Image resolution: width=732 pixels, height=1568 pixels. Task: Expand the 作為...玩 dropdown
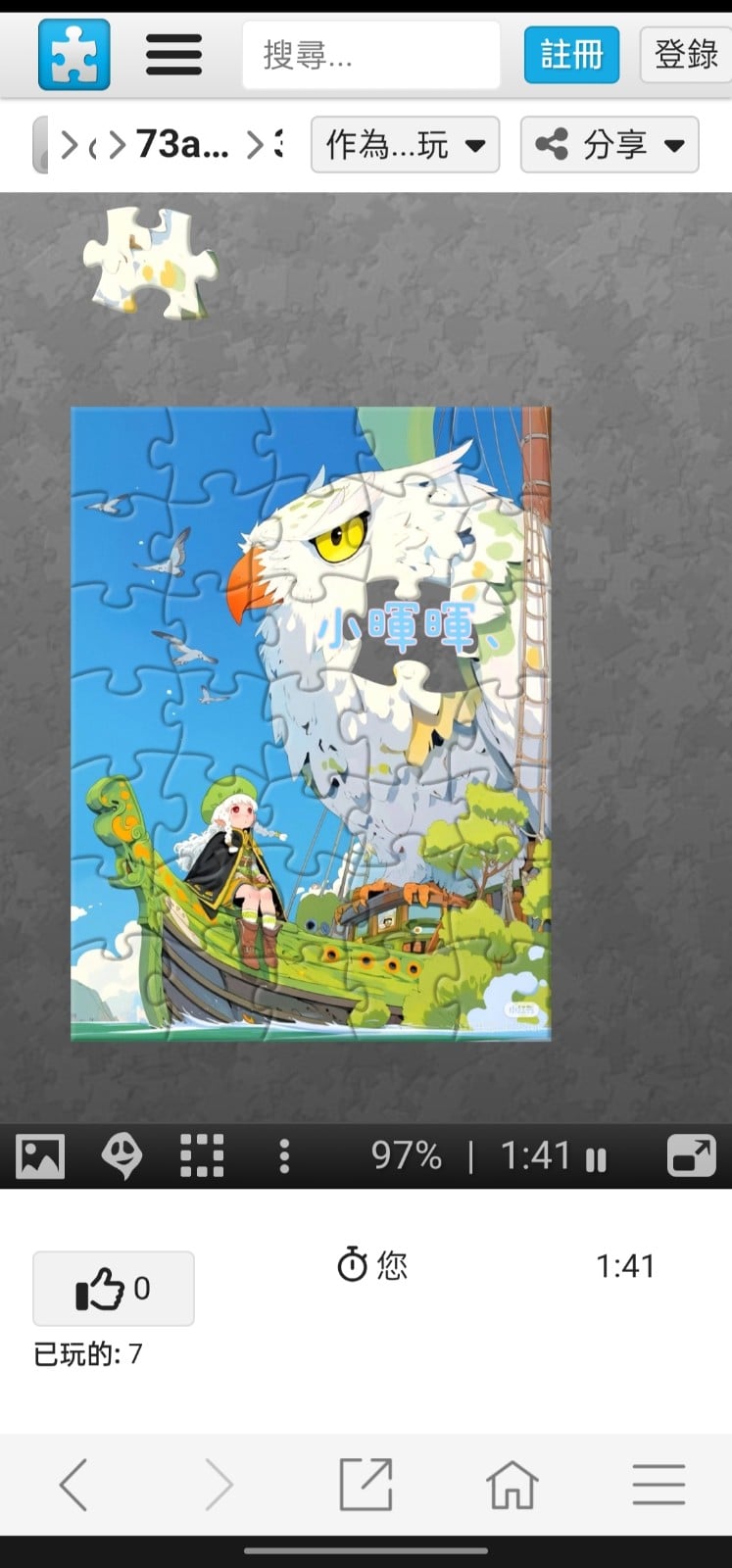coord(405,145)
